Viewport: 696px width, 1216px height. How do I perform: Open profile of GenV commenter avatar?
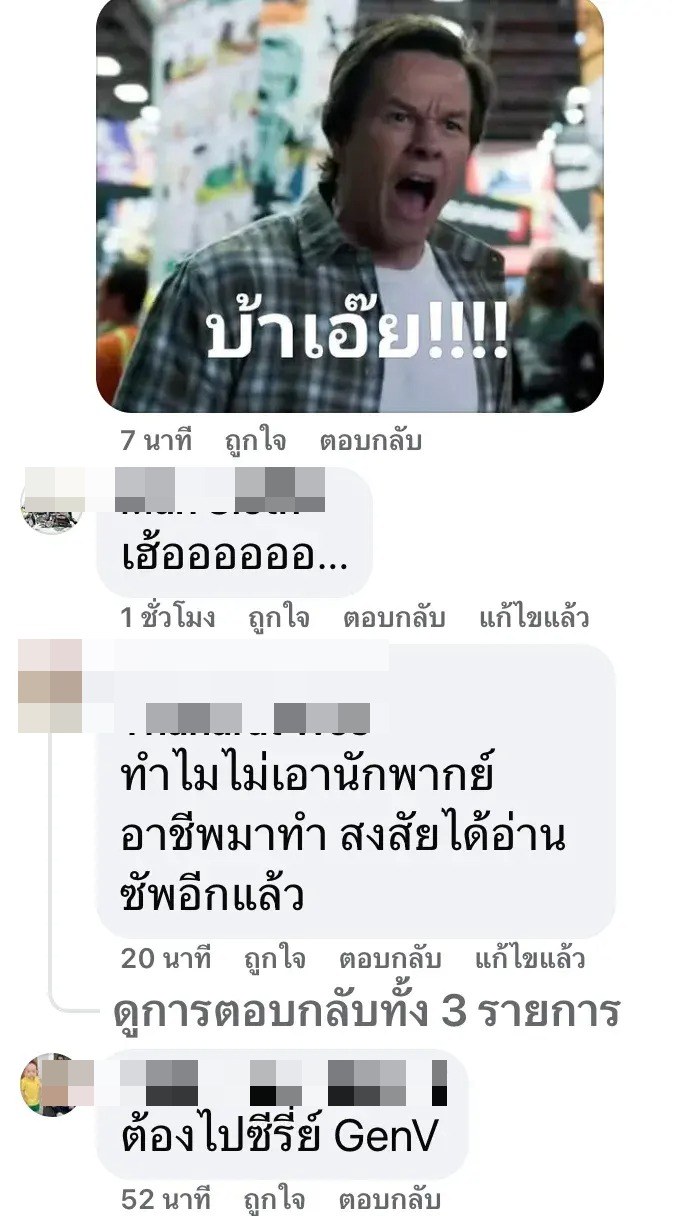49,1085
